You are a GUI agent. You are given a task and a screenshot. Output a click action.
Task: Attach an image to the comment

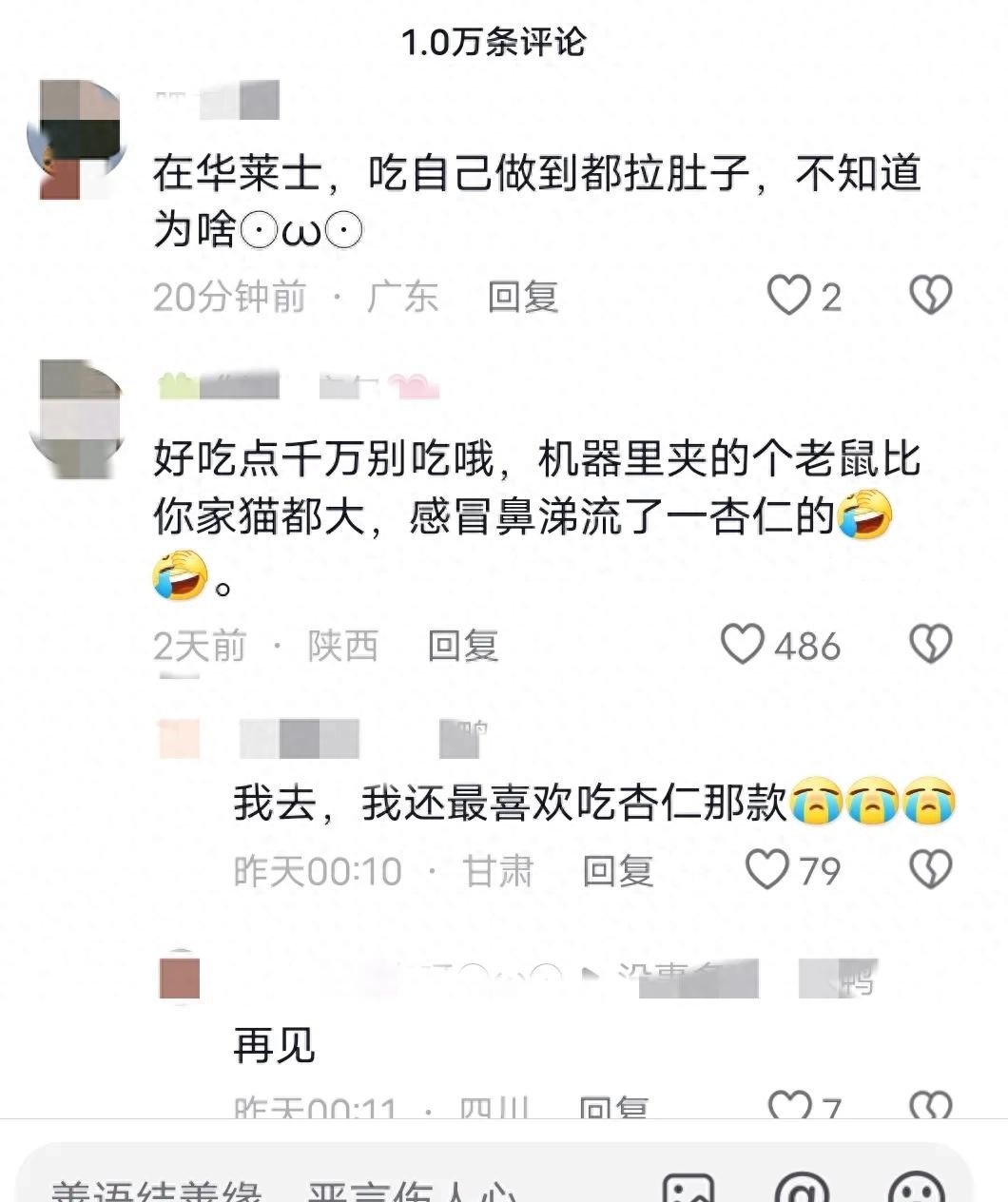688,1189
